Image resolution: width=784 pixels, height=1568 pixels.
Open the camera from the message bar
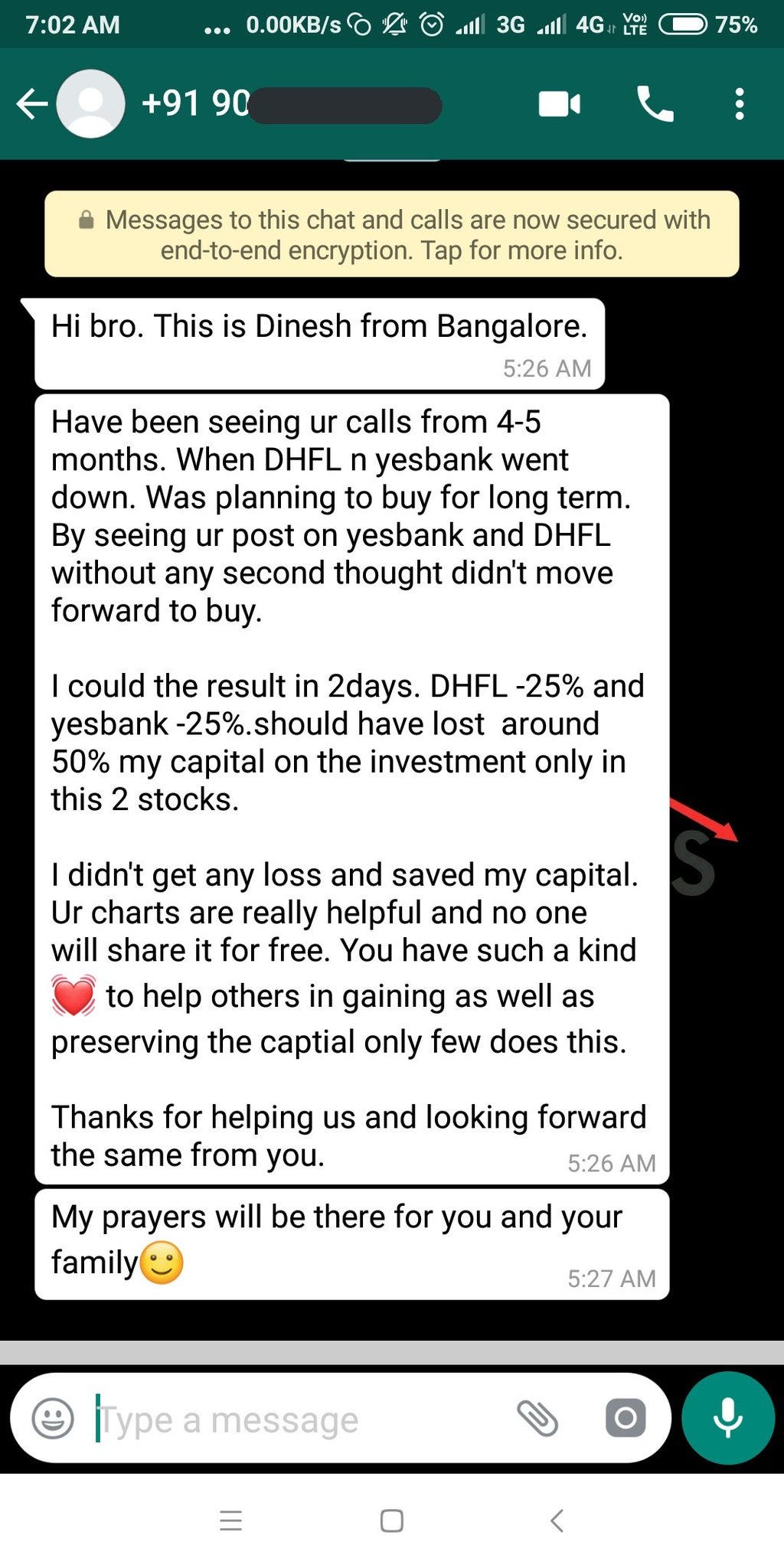[626, 1419]
